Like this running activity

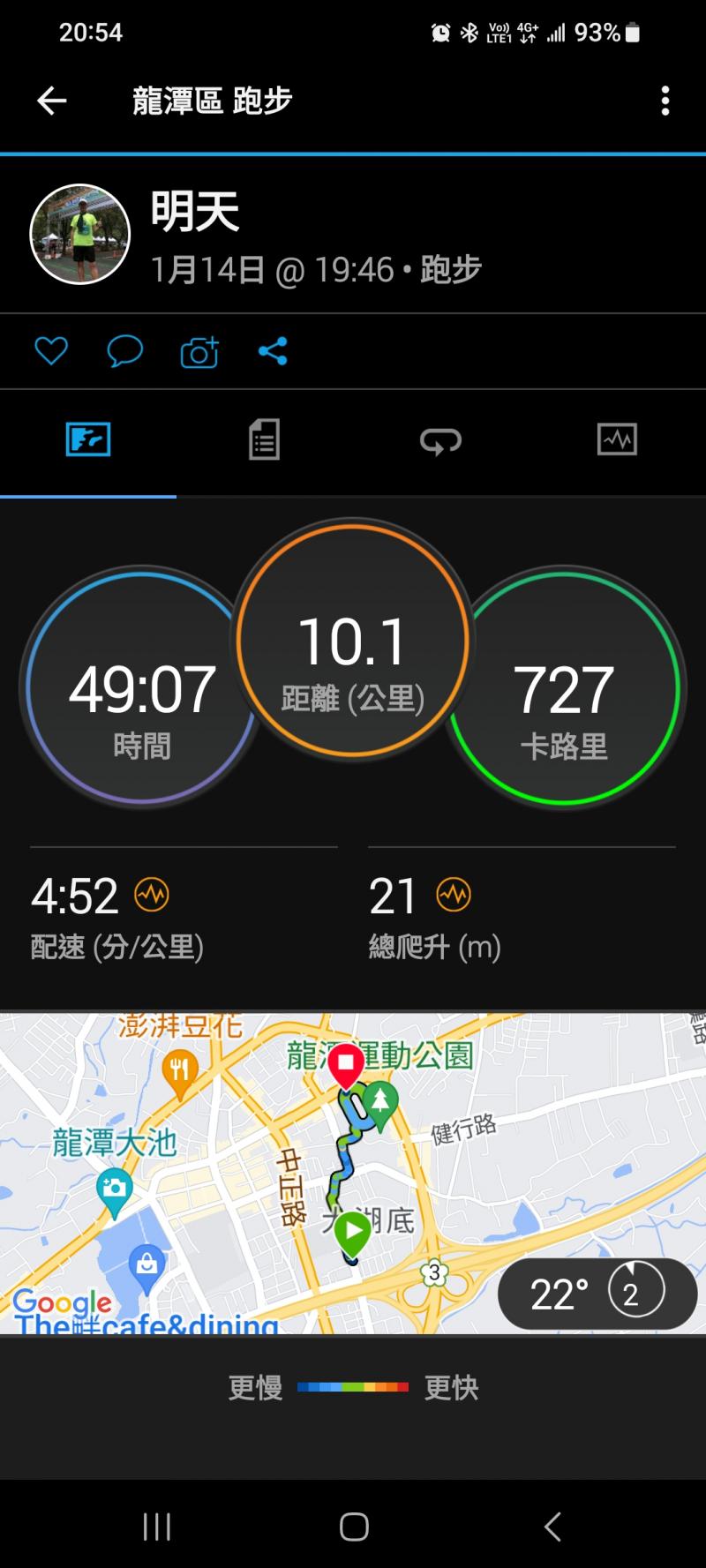[x=51, y=351]
